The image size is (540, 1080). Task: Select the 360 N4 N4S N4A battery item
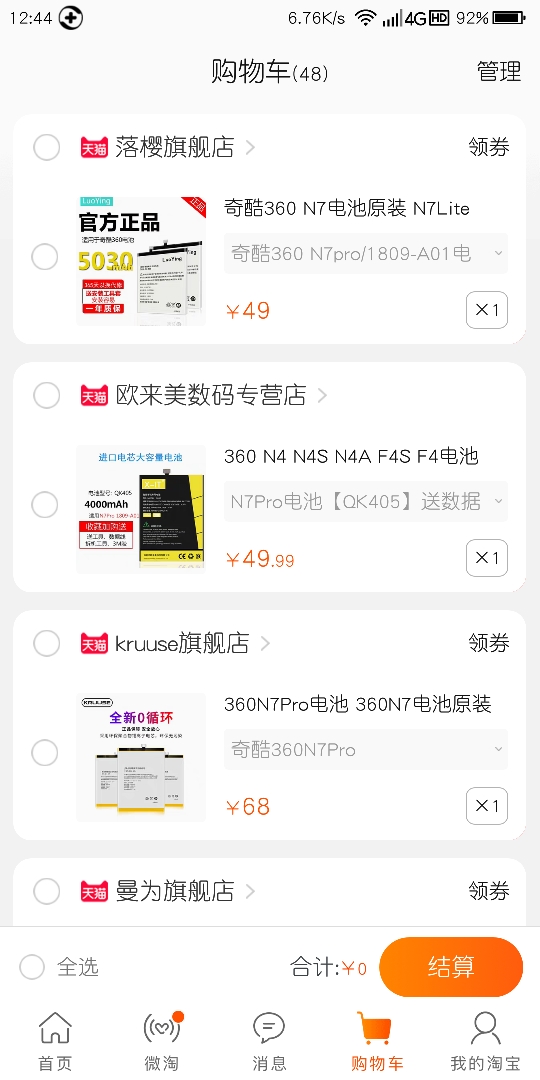coord(45,505)
